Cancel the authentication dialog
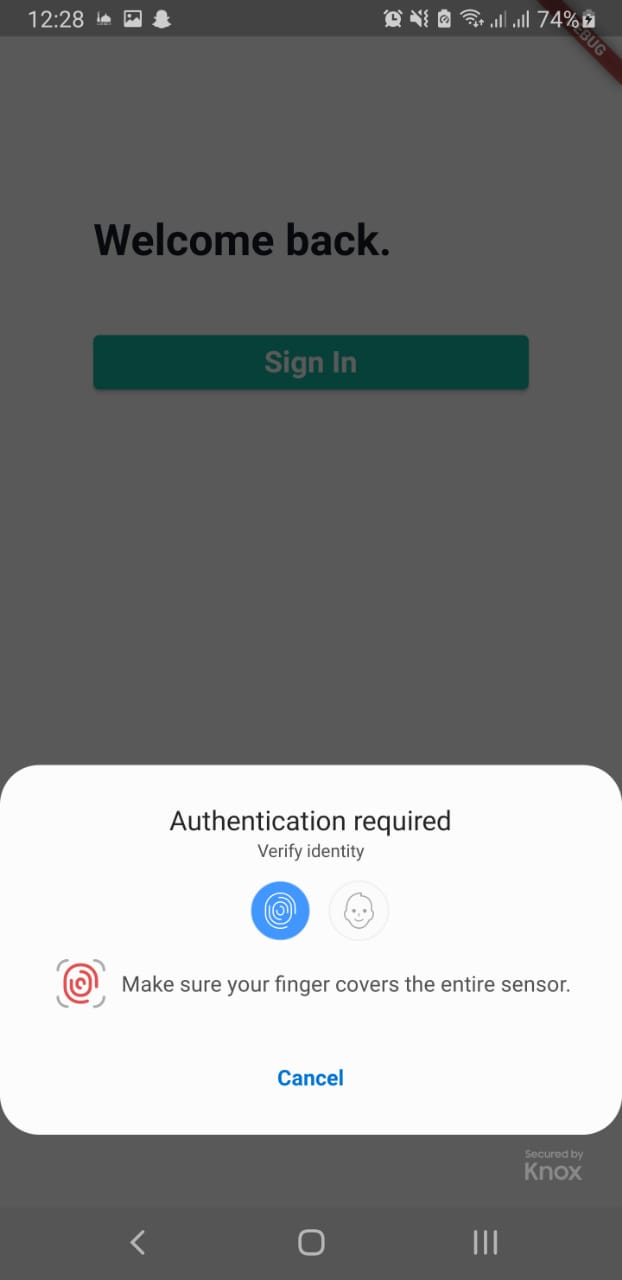 click(x=310, y=1077)
